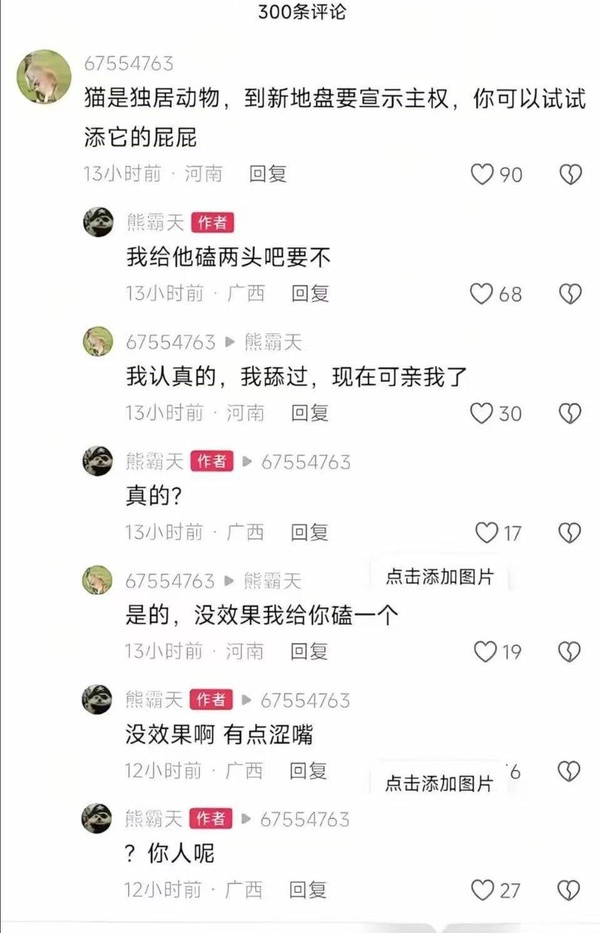The height and width of the screenshot is (933, 600).
Task: Reply to the comment '? 你人呢'
Action: point(309,890)
